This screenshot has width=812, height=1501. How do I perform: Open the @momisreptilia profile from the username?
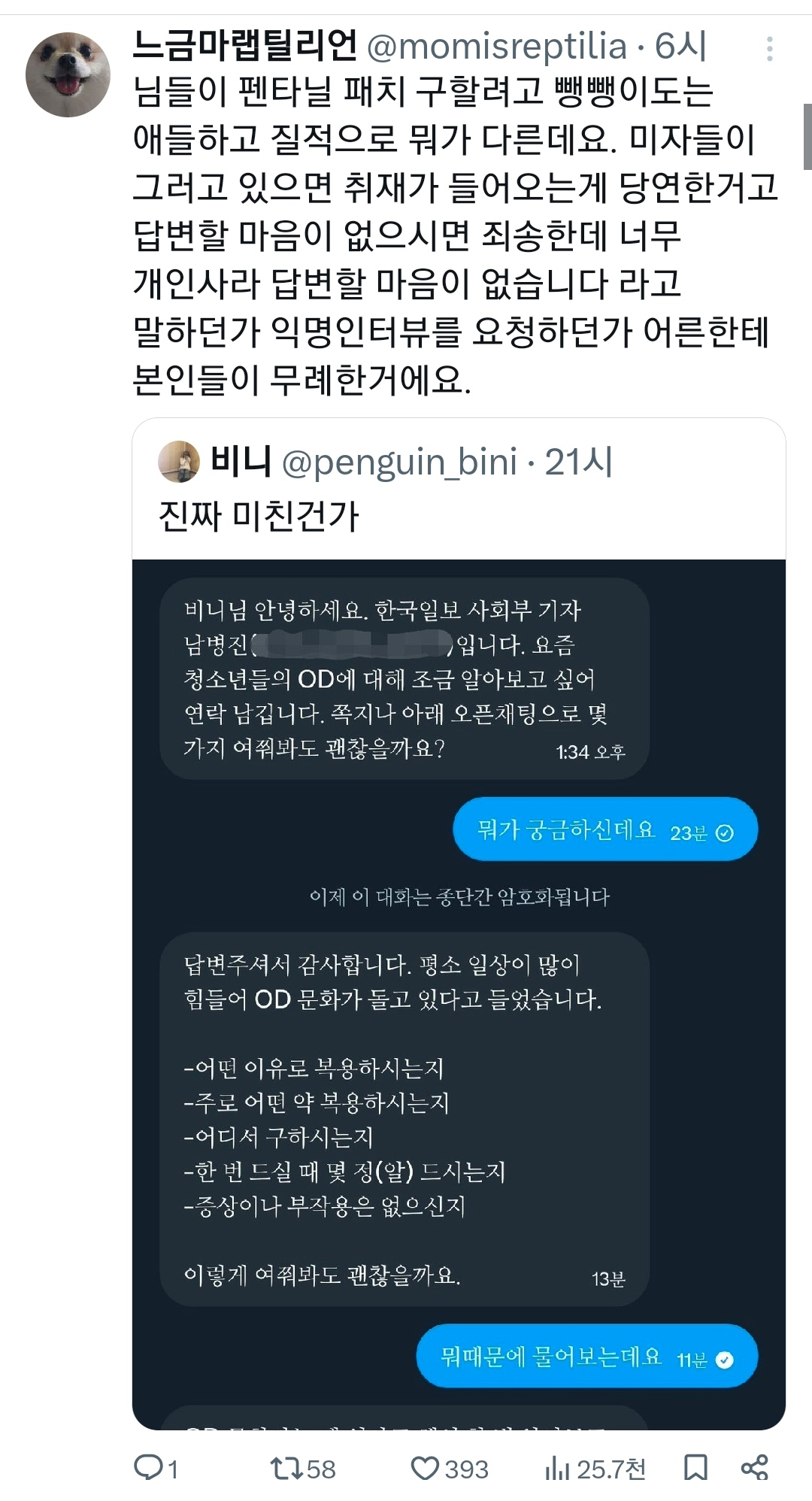coord(496,47)
